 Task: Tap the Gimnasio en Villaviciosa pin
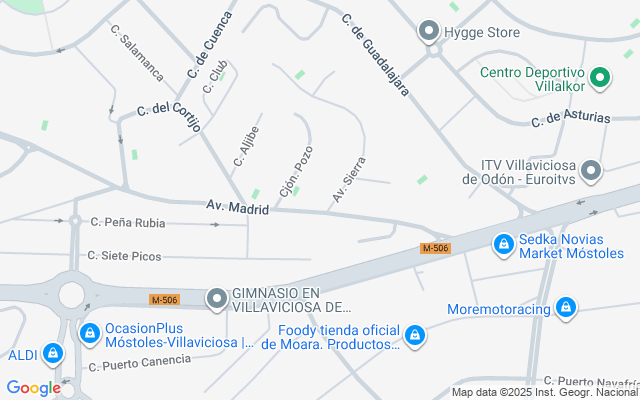217,298
